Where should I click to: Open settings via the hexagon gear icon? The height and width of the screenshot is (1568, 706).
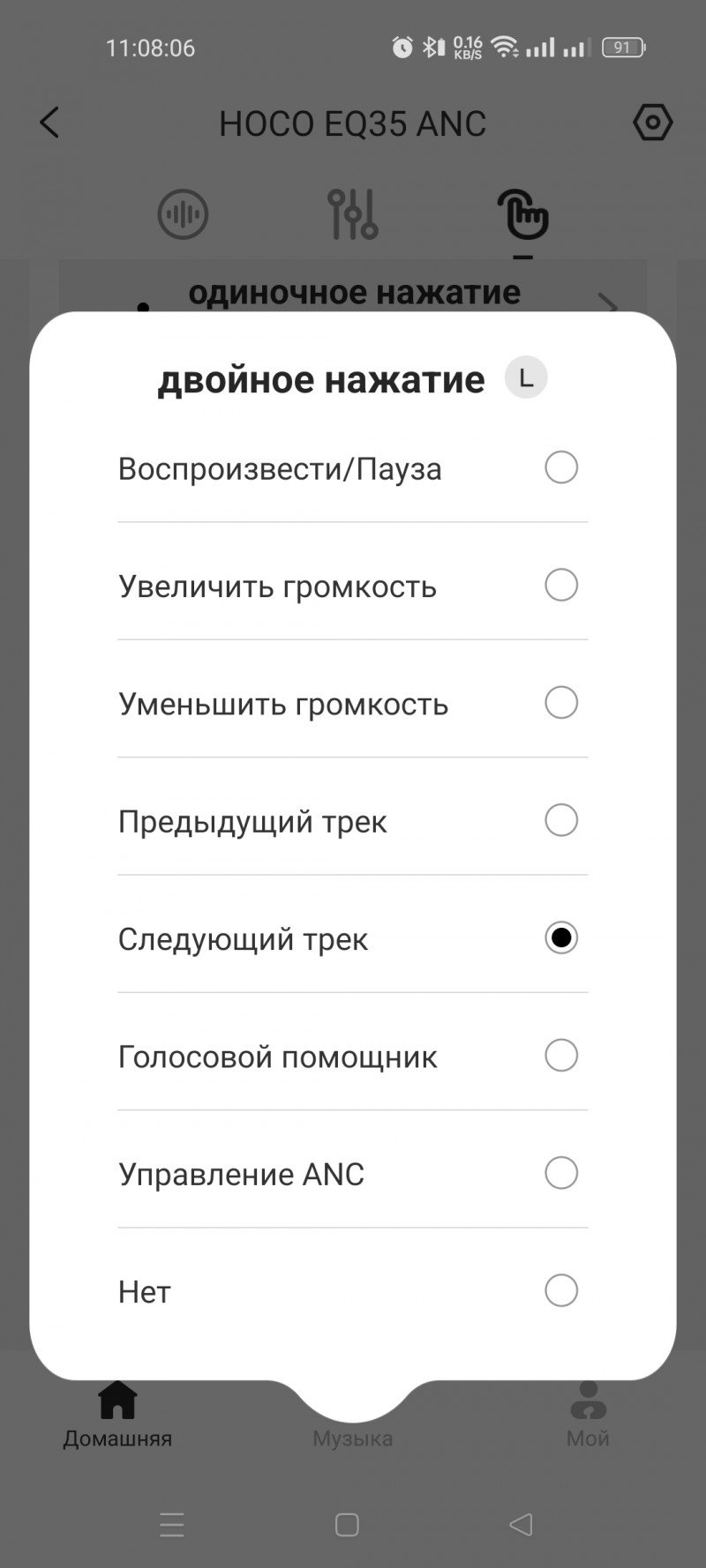(653, 123)
